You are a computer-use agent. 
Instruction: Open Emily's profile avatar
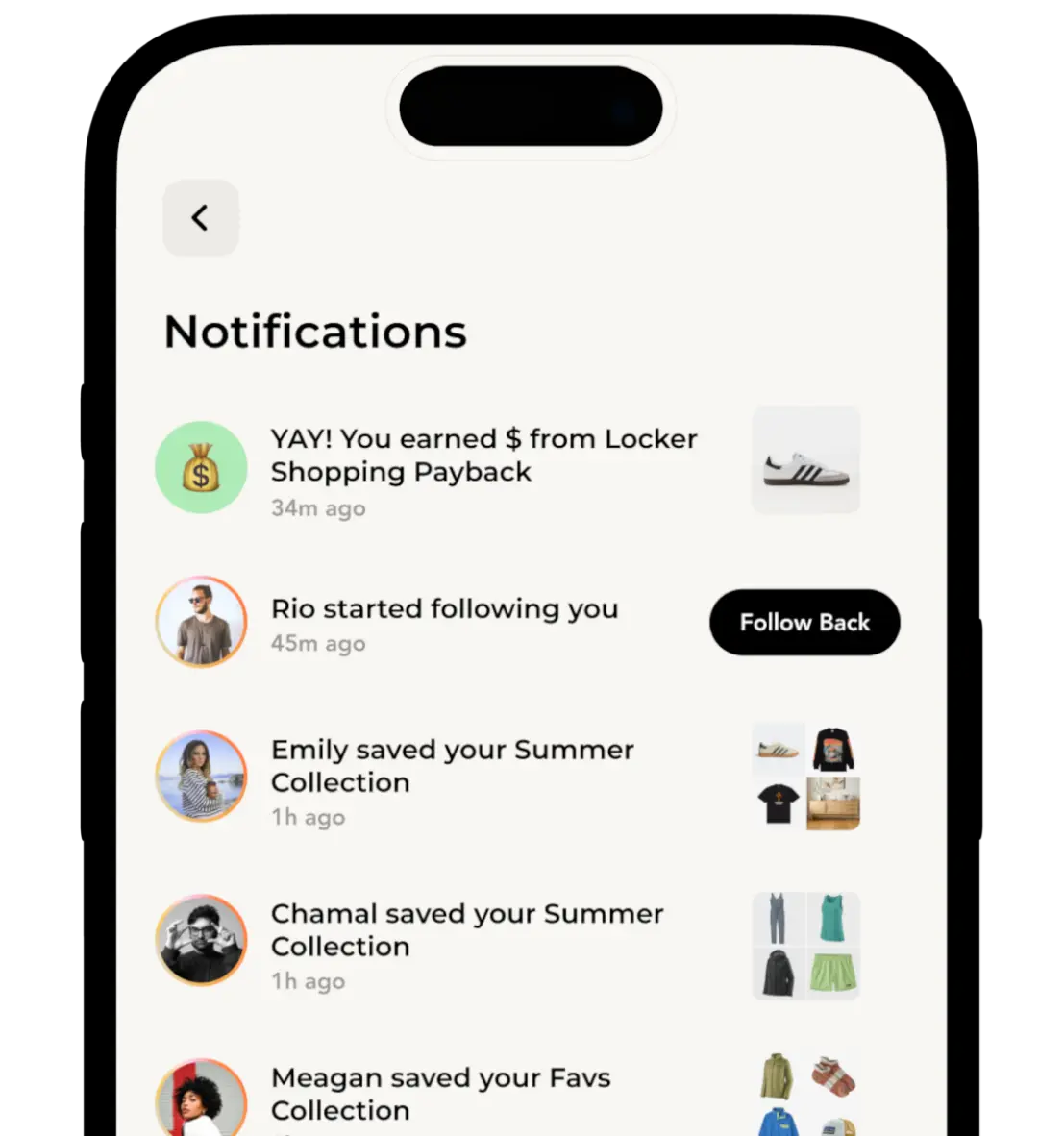point(201,777)
